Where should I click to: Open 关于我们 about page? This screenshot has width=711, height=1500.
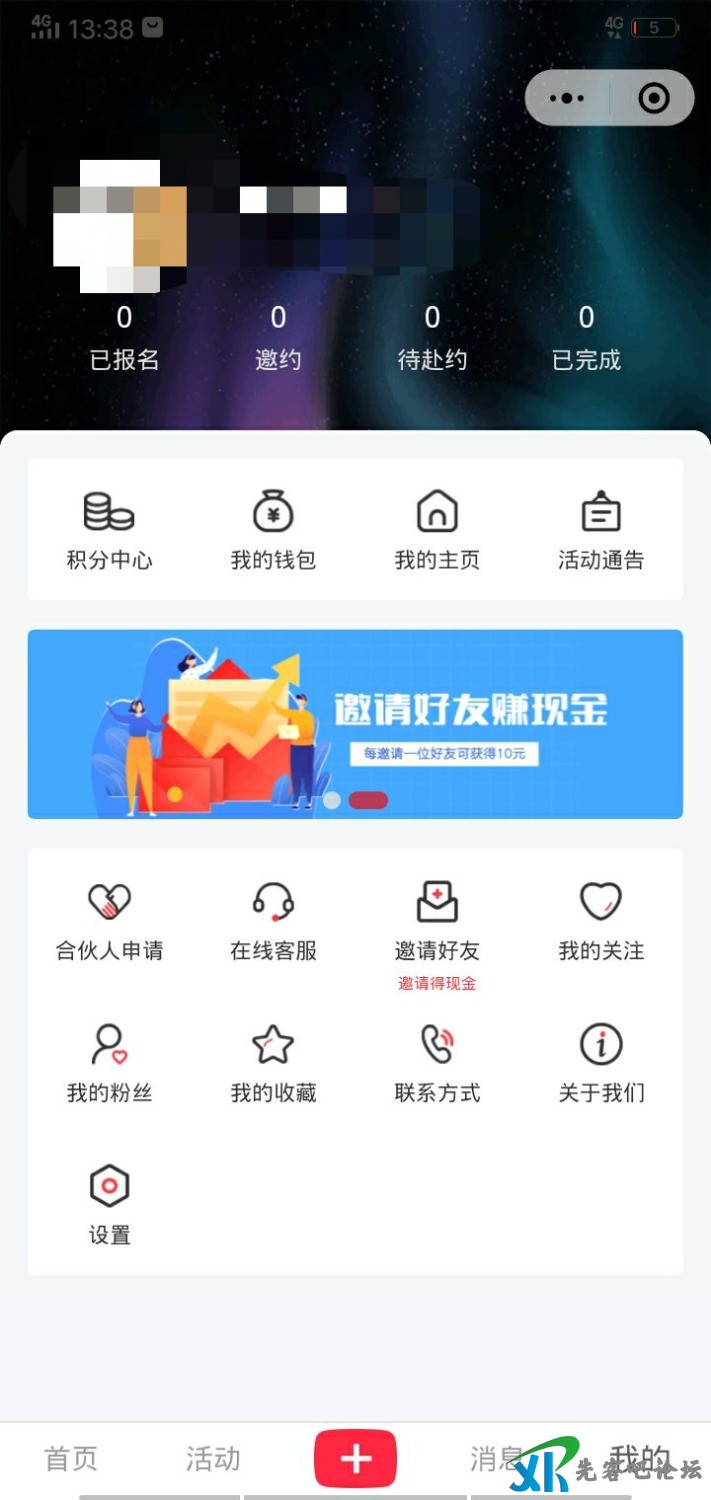click(x=601, y=1063)
